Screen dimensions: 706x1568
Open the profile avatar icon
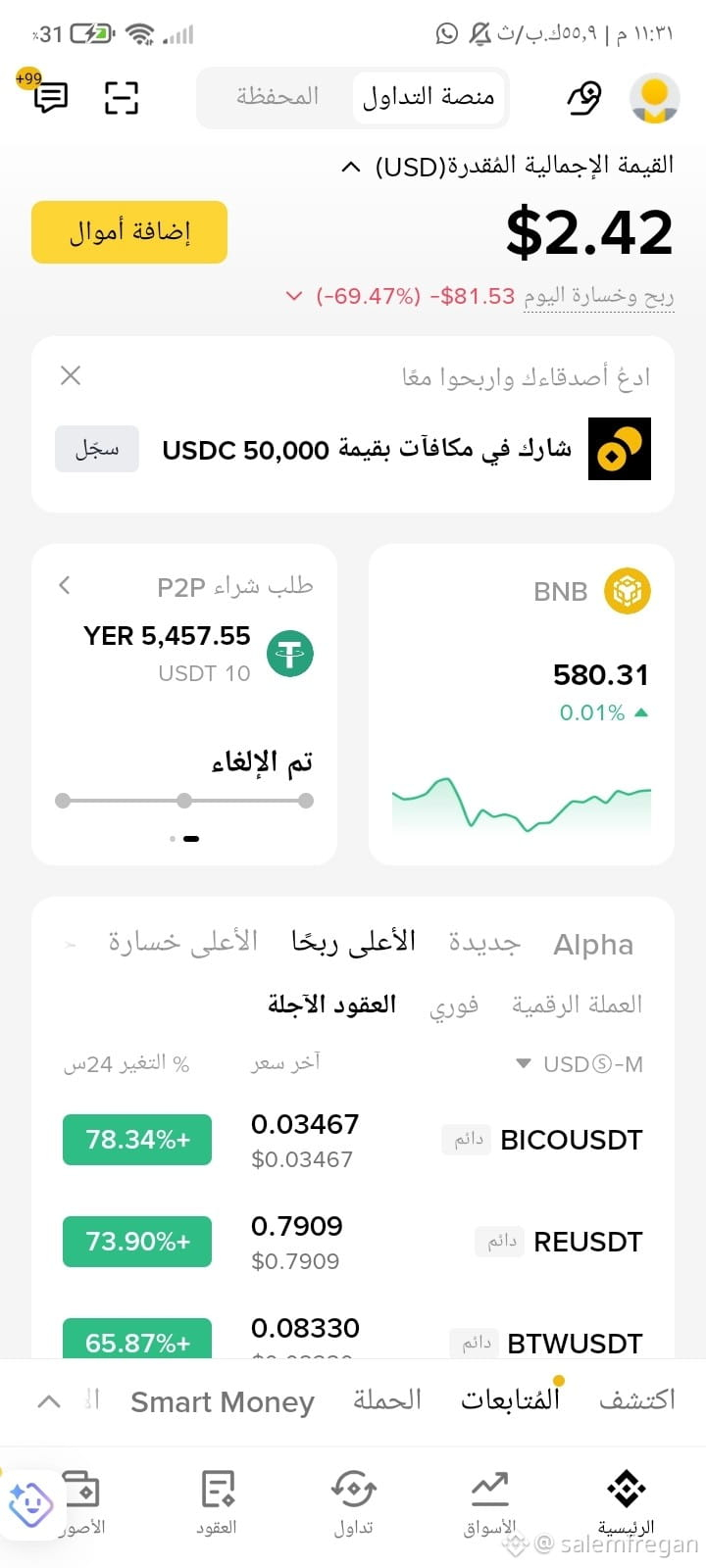[654, 97]
